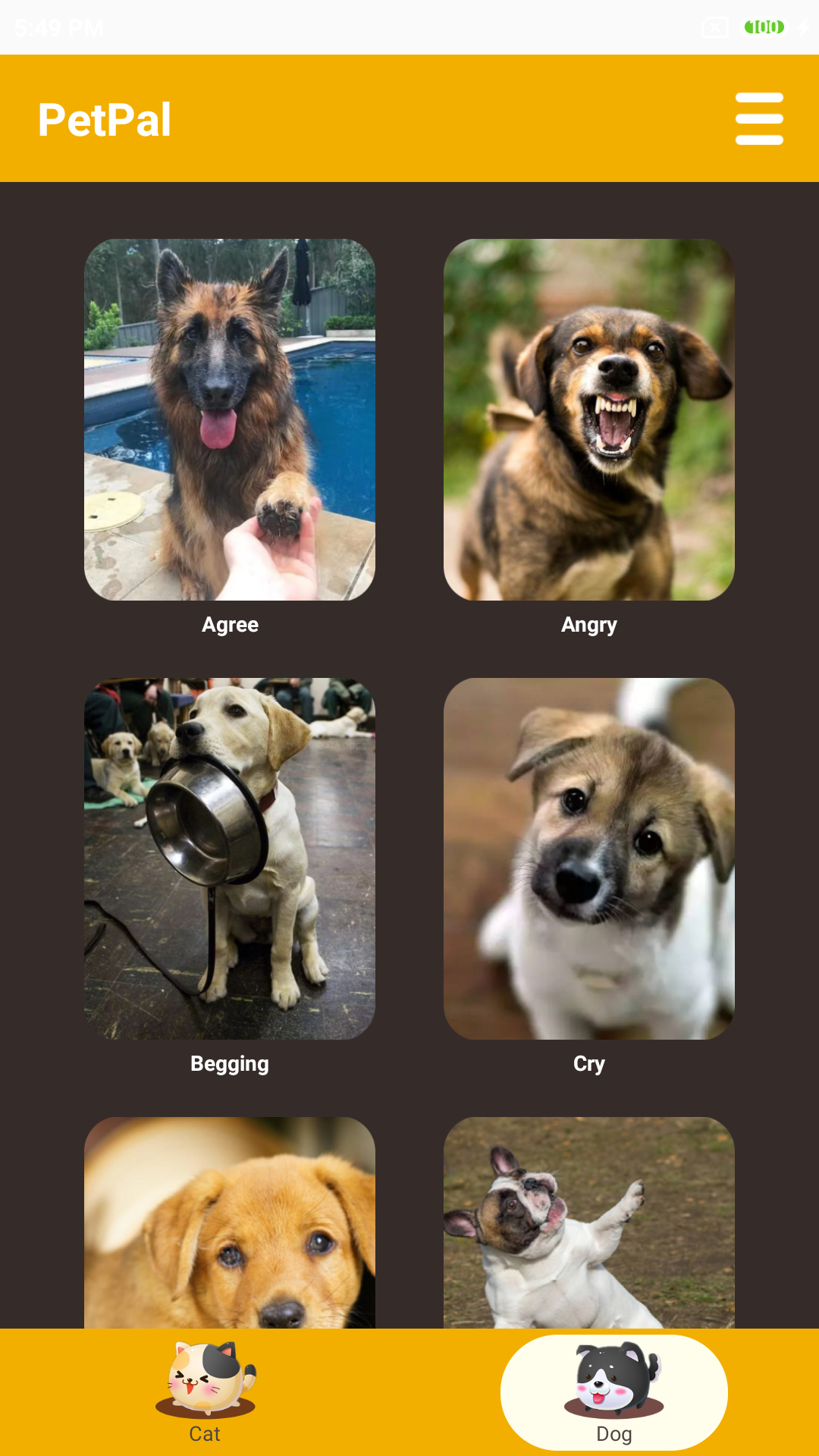Open the hamburger menu
The width and height of the screenshot is (819, 1456).
[759, 119]
